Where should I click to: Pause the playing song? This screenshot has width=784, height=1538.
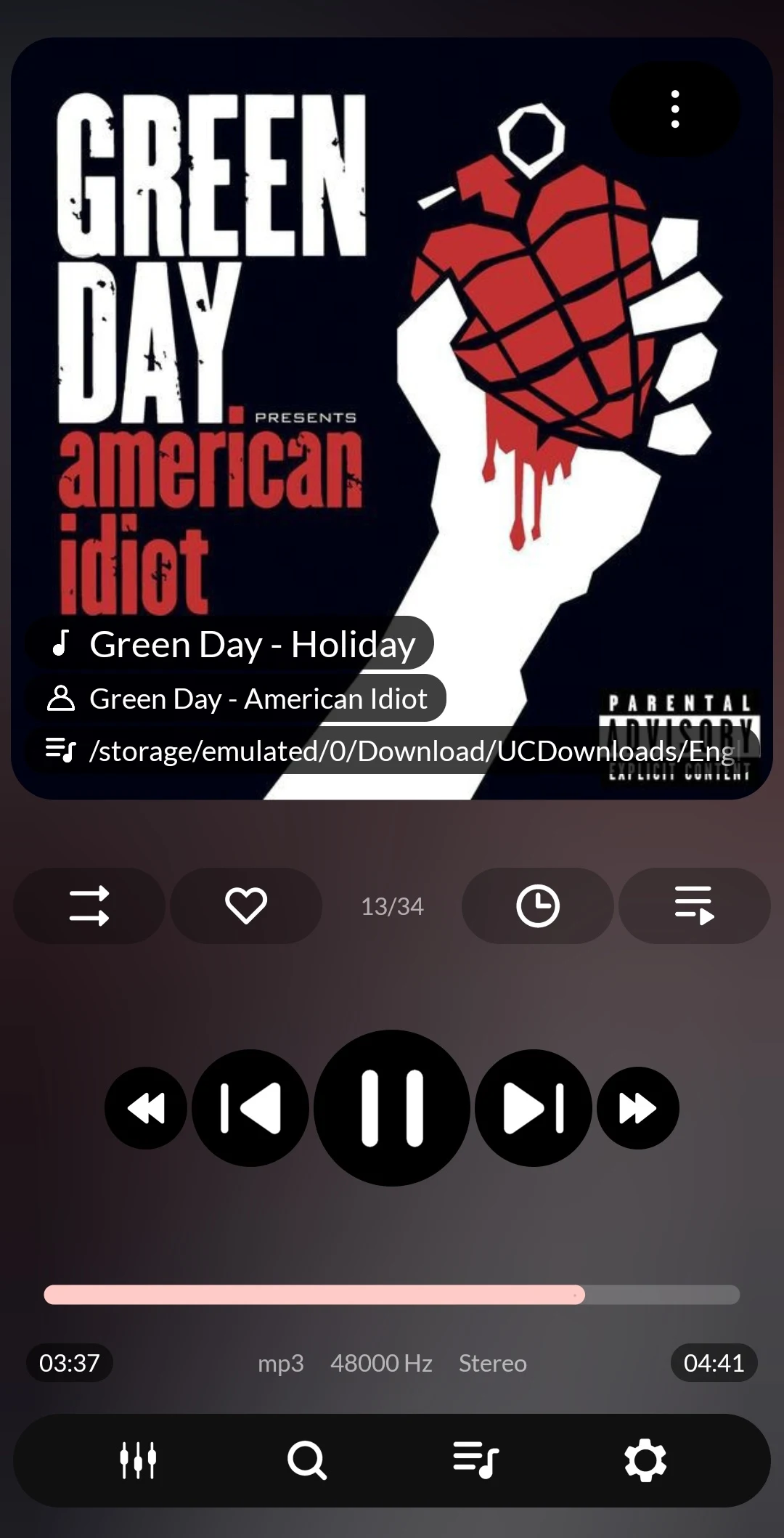click(x=392, y=1108)
